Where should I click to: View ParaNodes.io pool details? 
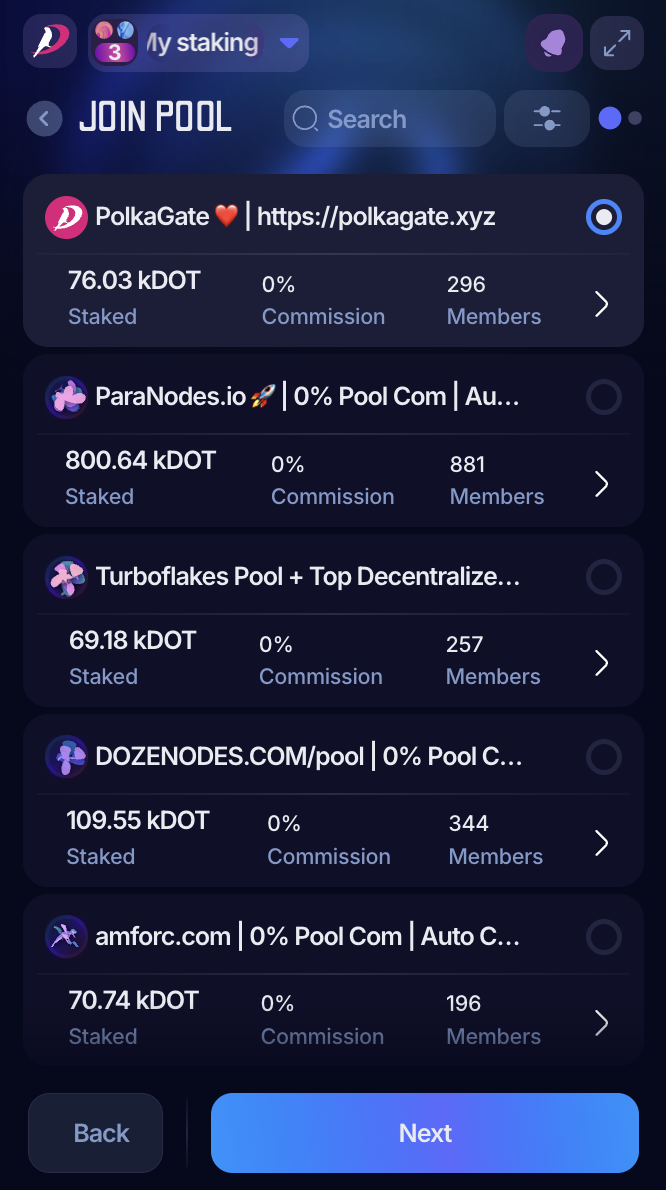click(601, 484)
